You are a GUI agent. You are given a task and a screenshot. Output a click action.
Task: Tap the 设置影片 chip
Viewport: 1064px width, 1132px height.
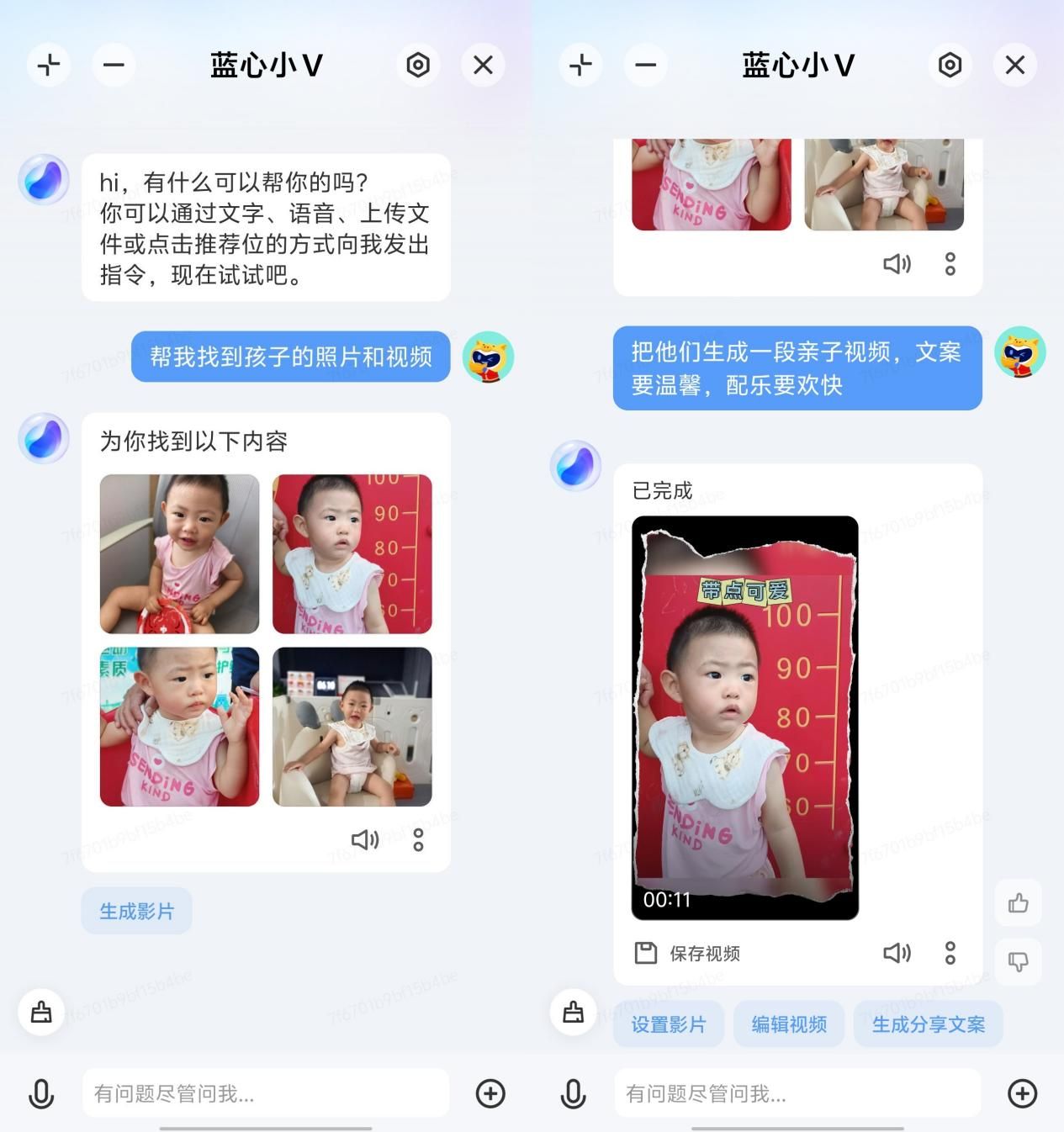[669, 1024]
